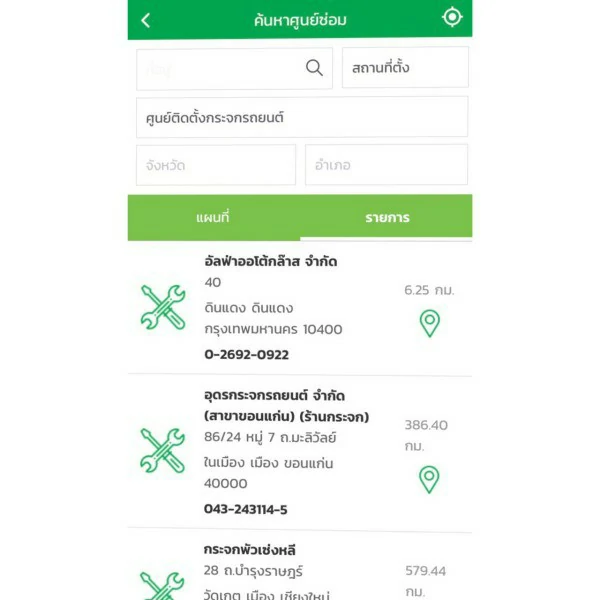Switch to the รายการ list tab
Screen dimensions: 600x600
(x=386, y=217)
